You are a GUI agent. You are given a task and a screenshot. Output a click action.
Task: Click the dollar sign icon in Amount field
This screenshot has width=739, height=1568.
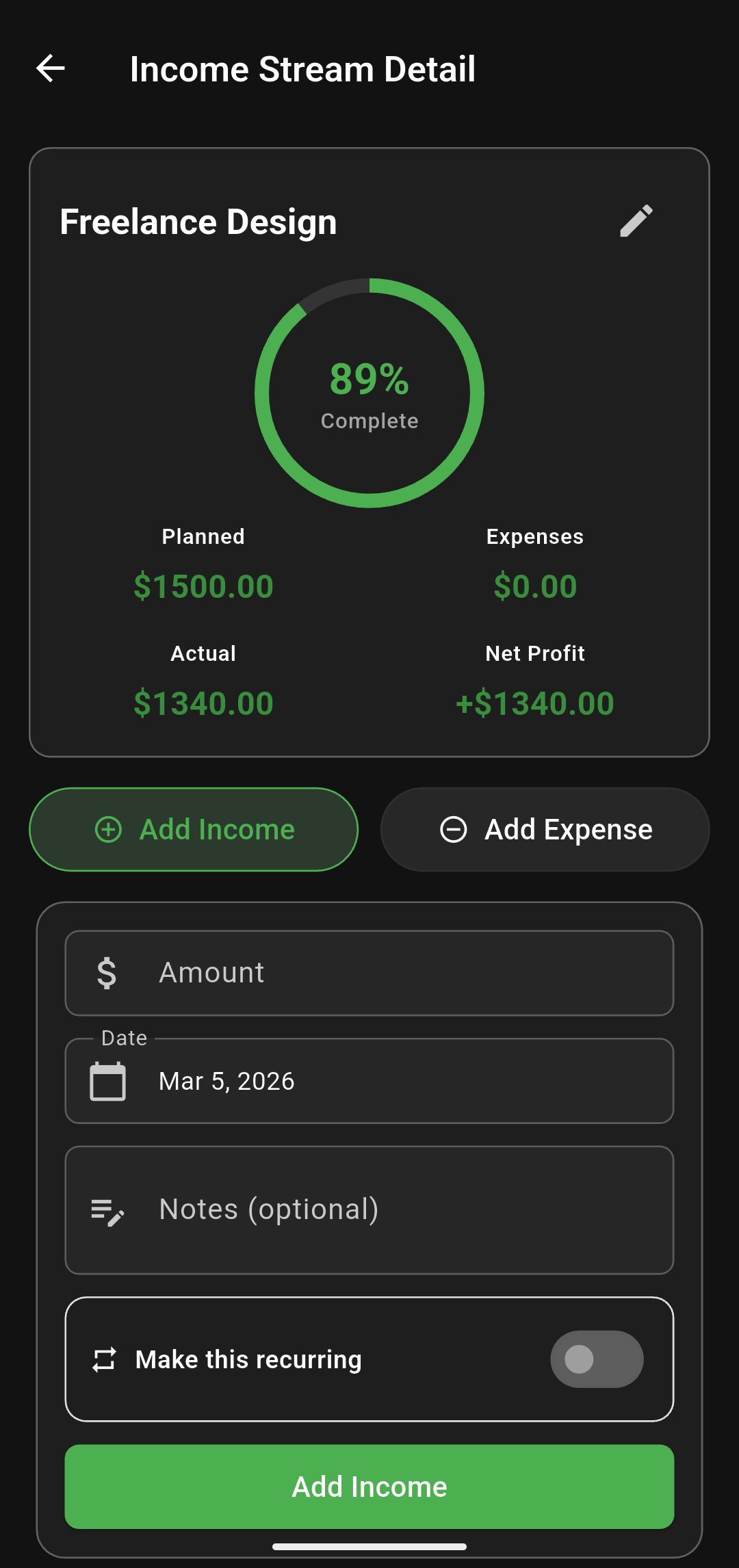point(108,972)
